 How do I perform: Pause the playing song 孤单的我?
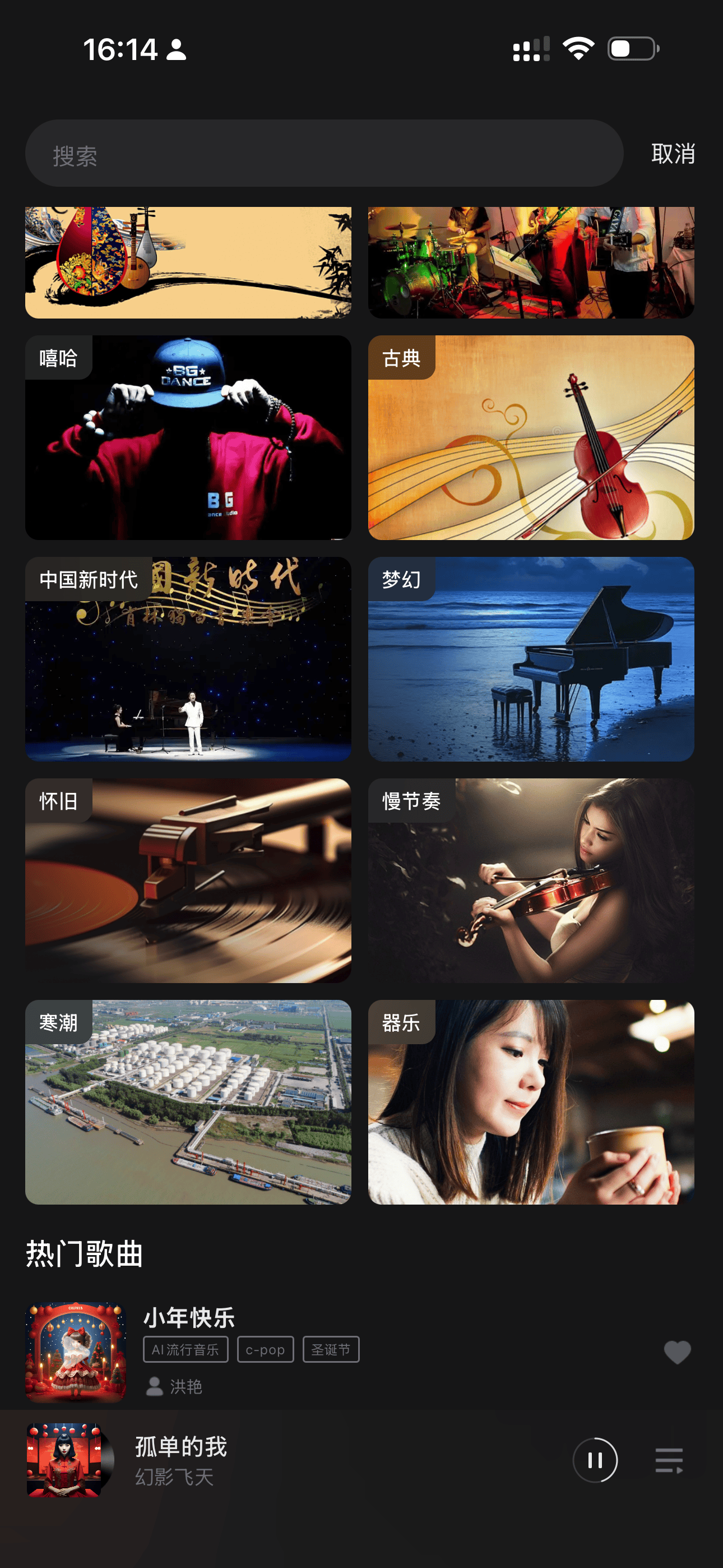point(595,1460)
